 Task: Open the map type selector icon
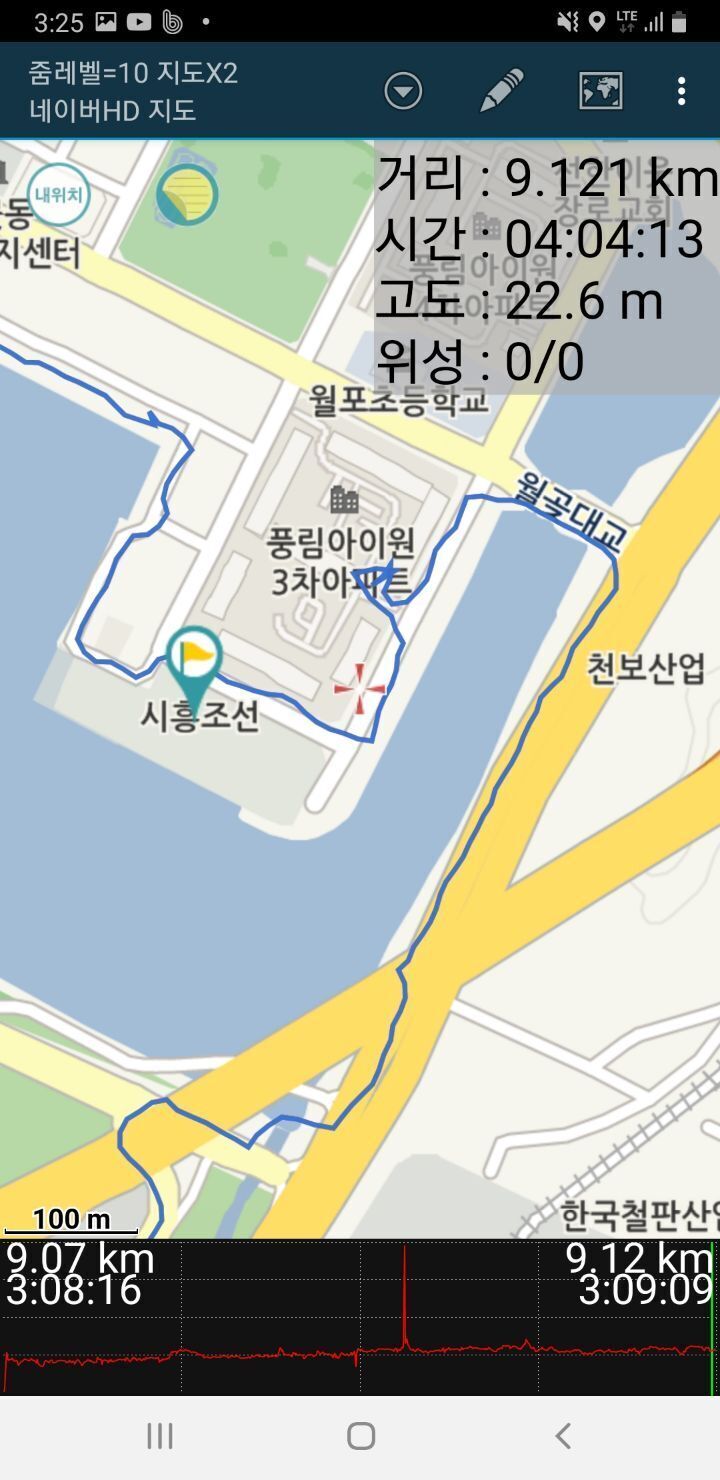[601, 91]
